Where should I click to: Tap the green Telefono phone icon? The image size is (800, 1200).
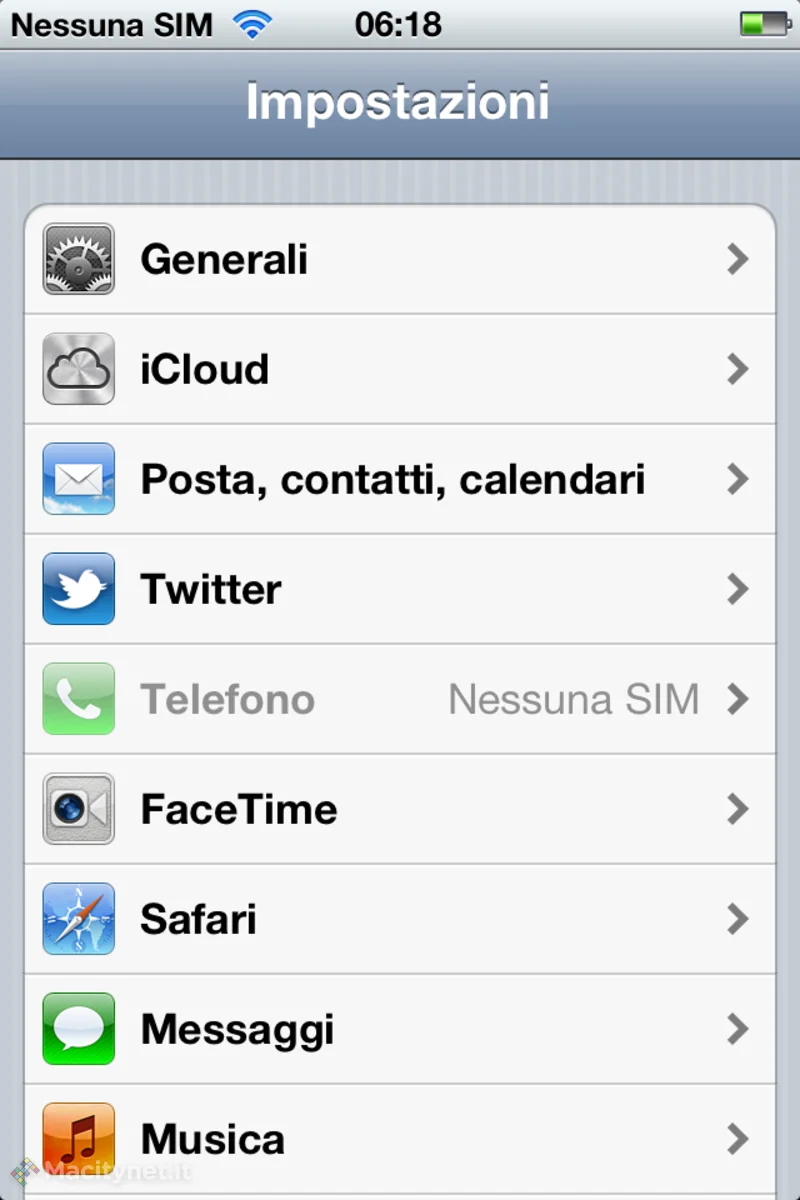pyautogui.click(x=78, y=699)
